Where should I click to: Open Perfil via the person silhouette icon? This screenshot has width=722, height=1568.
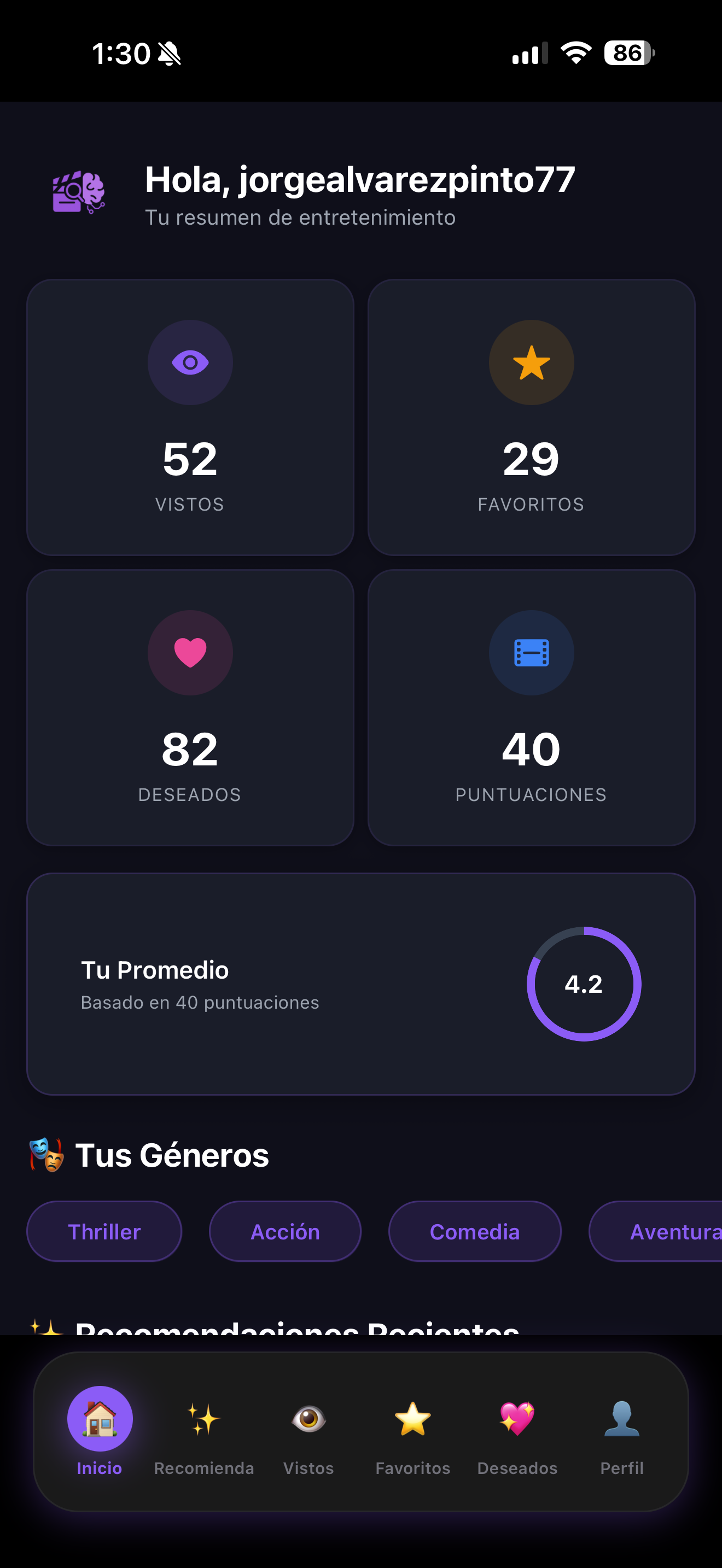coord(621,1418)
